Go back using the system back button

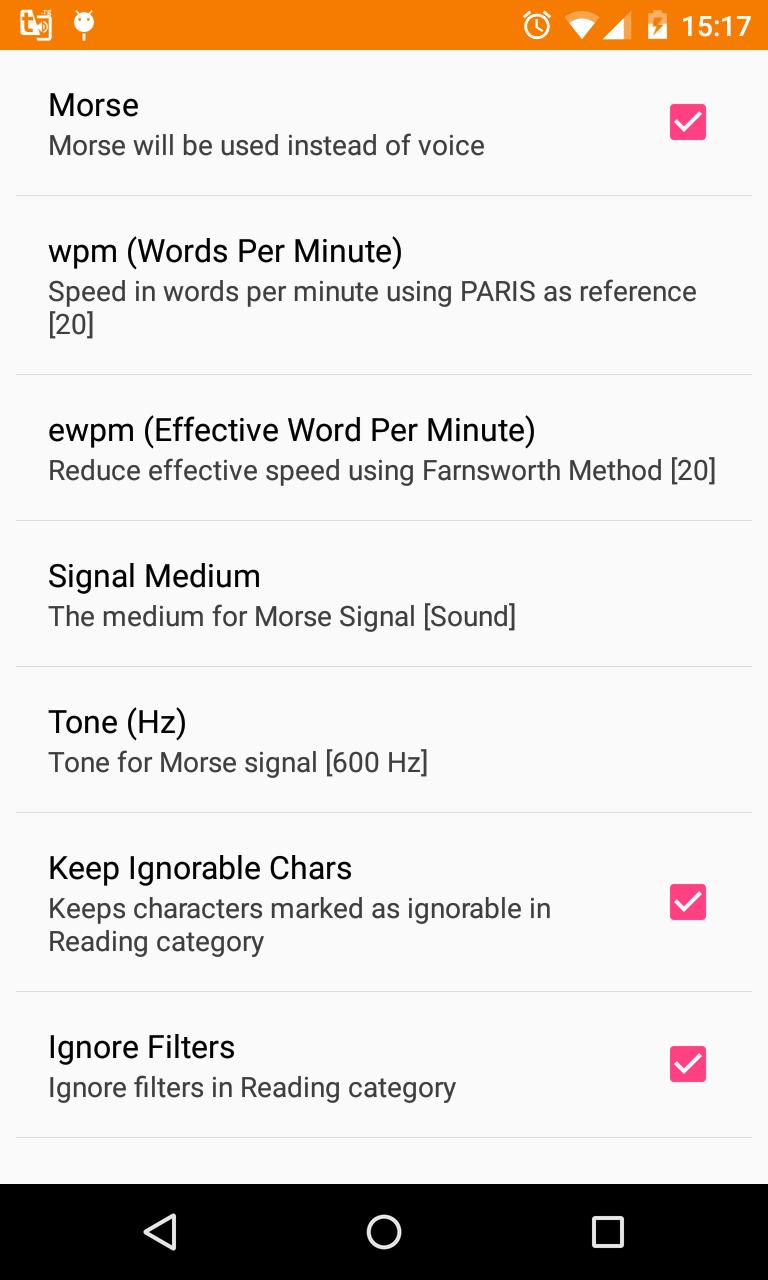pos(160,1232)
